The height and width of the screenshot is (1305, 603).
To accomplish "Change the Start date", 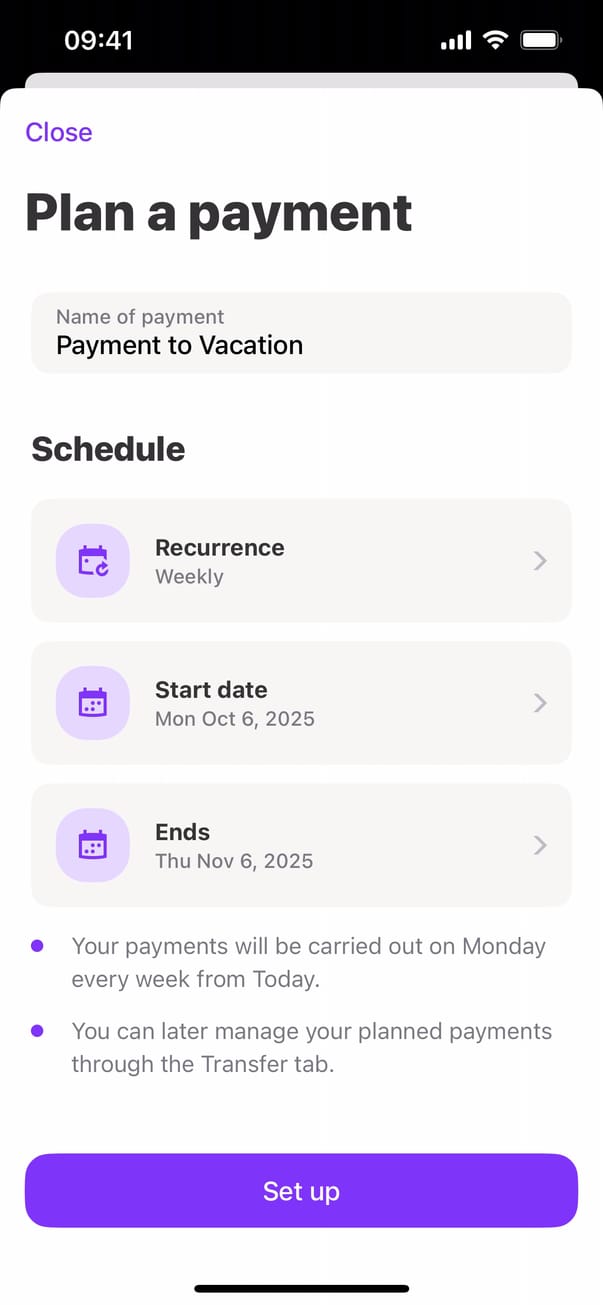I will (x=300, y=703).
